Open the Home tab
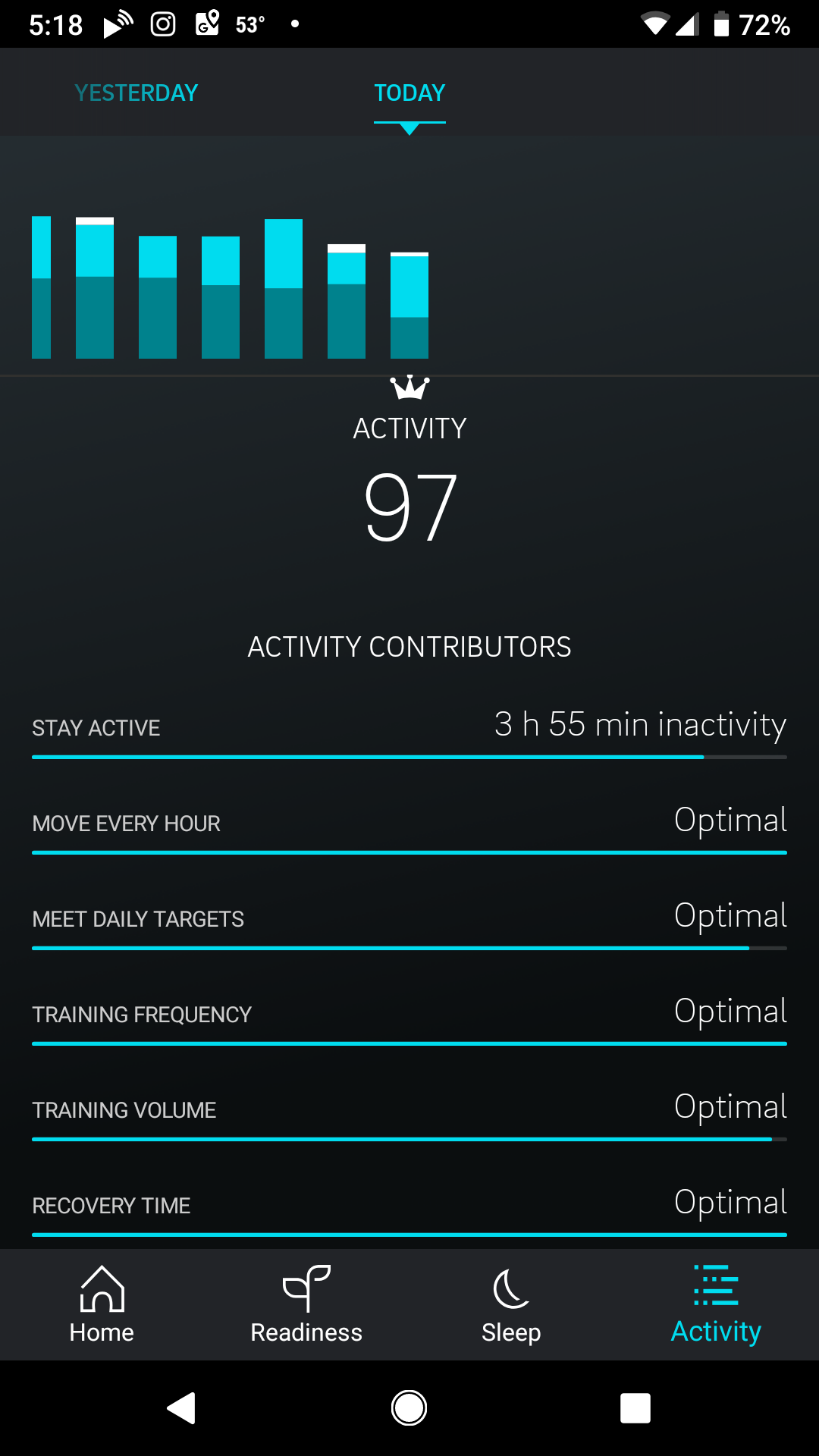The image size is (819, 1456). coord(102,1304)
